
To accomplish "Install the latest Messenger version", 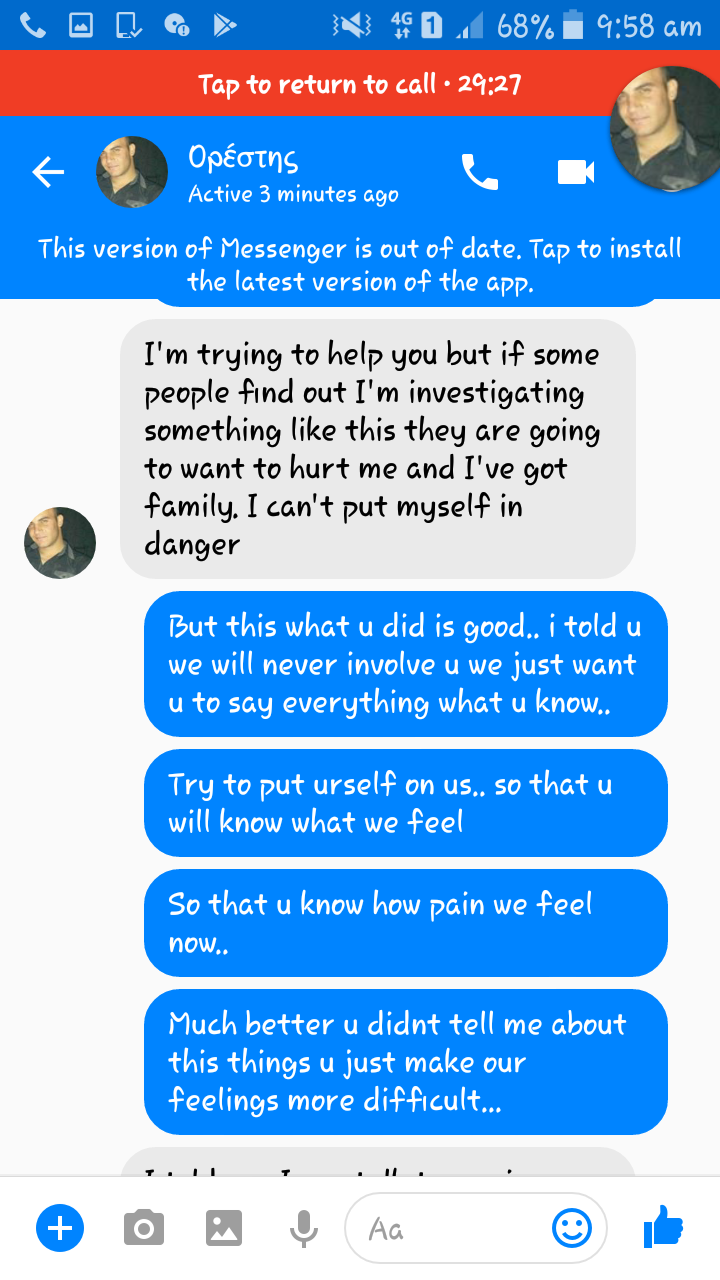I will click(360, 264).
